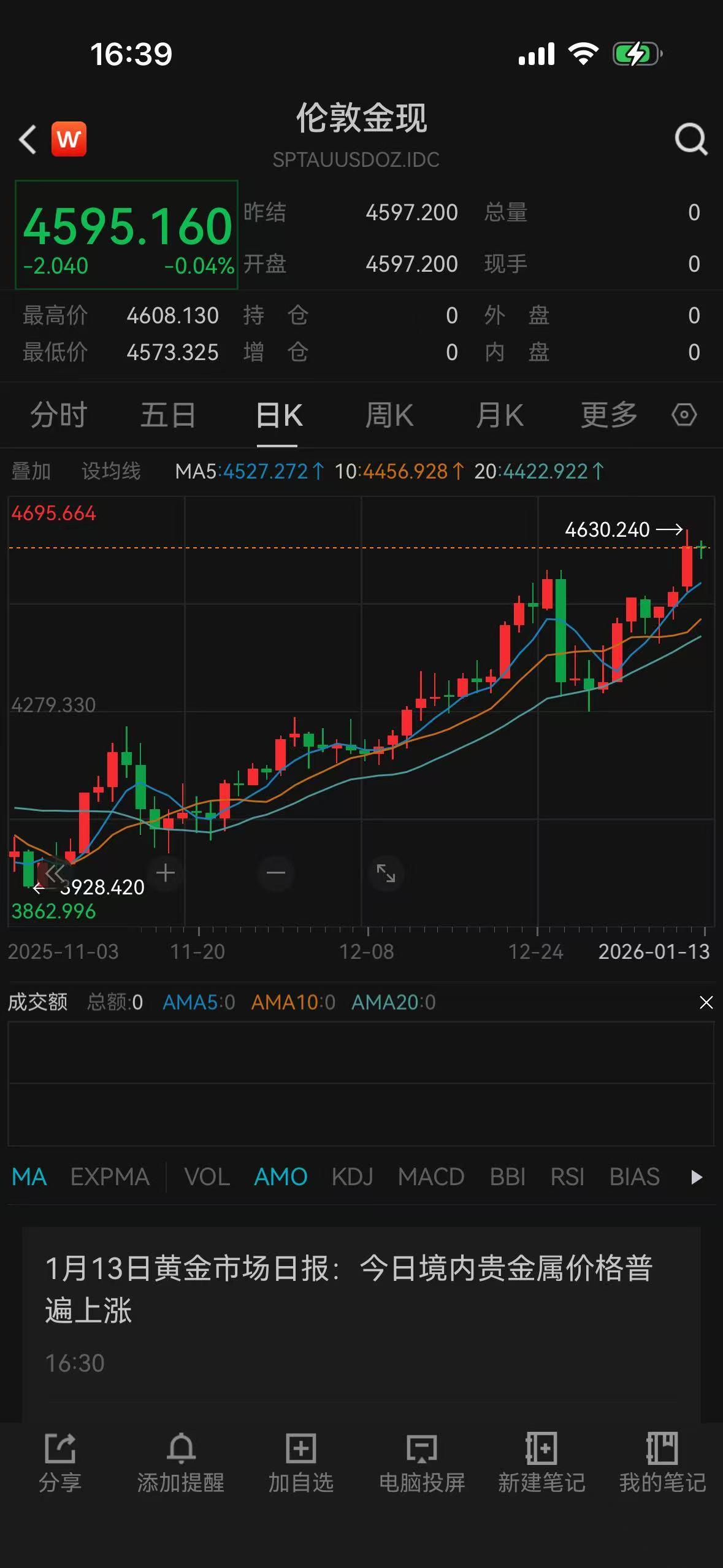Tap the search magnifier icon
The height and width of the screenshot is (1568, 723).
(x=689, y=139)
